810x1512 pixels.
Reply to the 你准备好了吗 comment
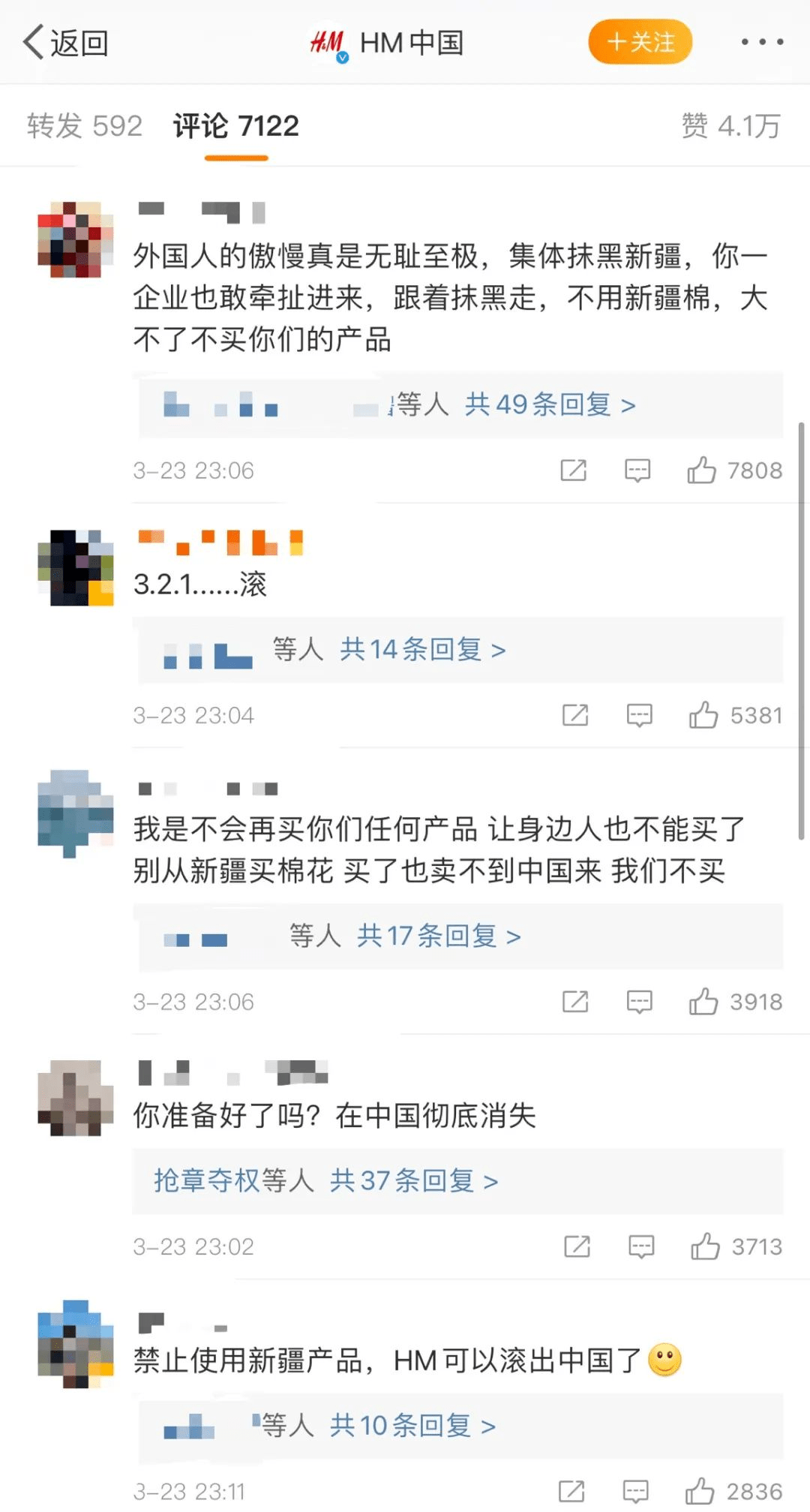pos(641,1246)
